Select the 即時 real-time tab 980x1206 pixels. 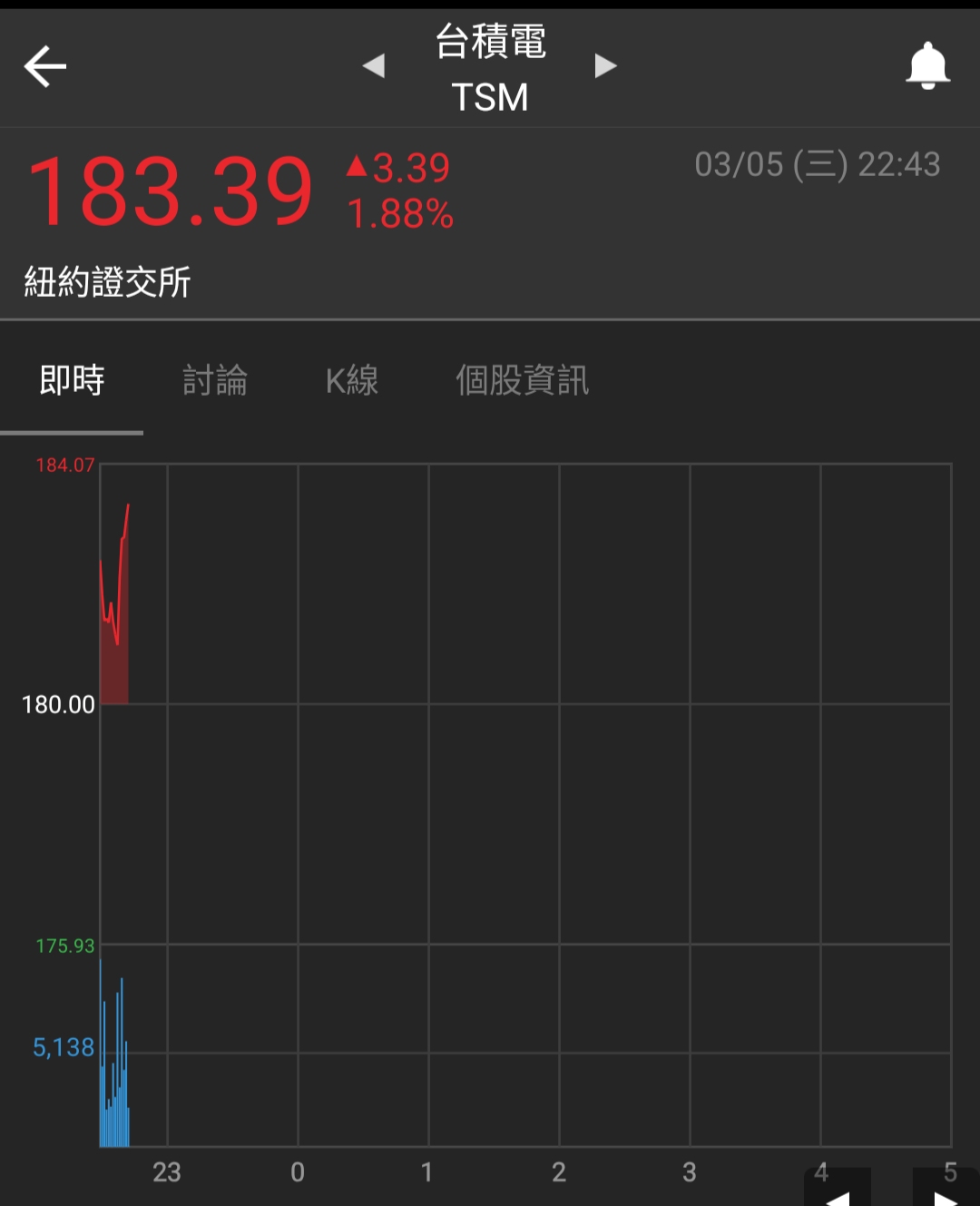point(72,380)
